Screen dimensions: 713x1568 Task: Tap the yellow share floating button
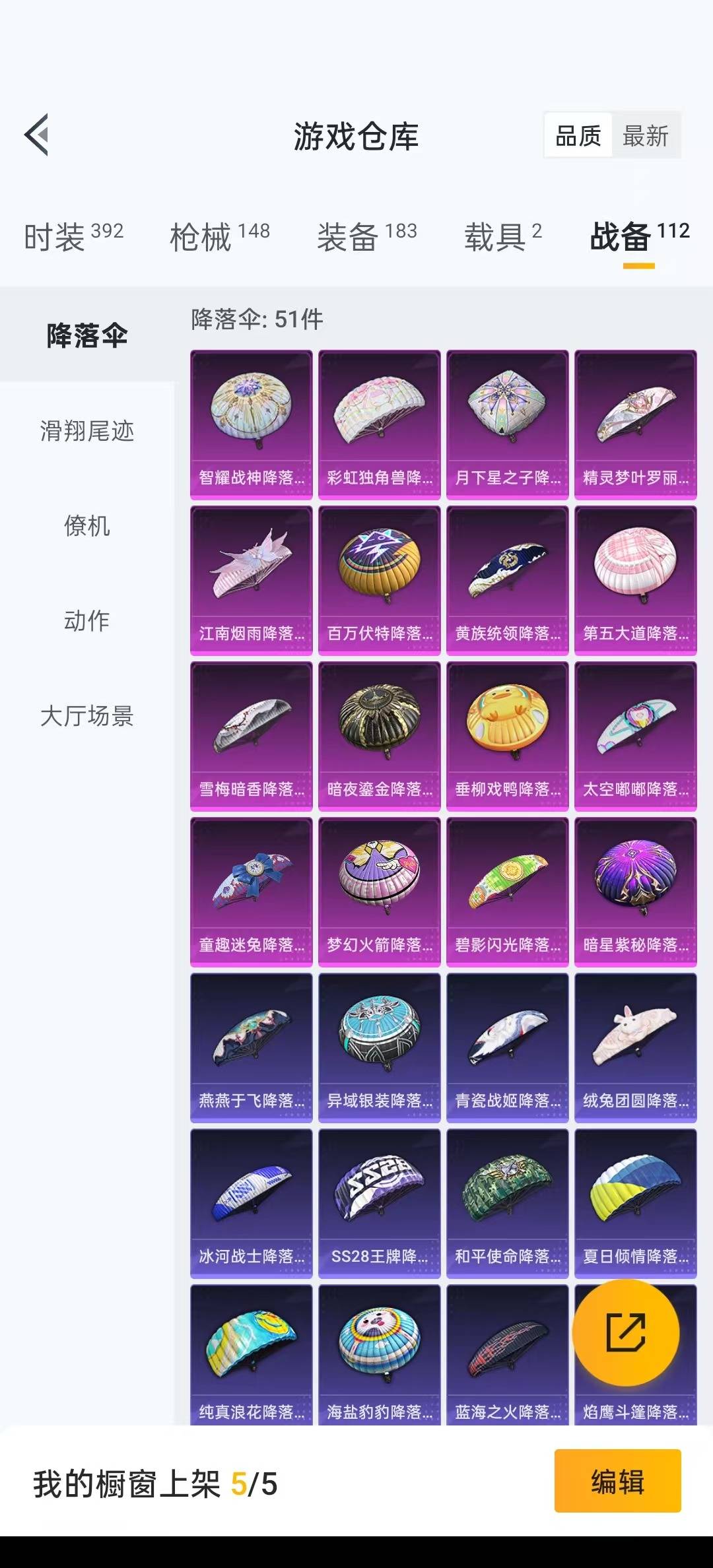(626, 1332)
